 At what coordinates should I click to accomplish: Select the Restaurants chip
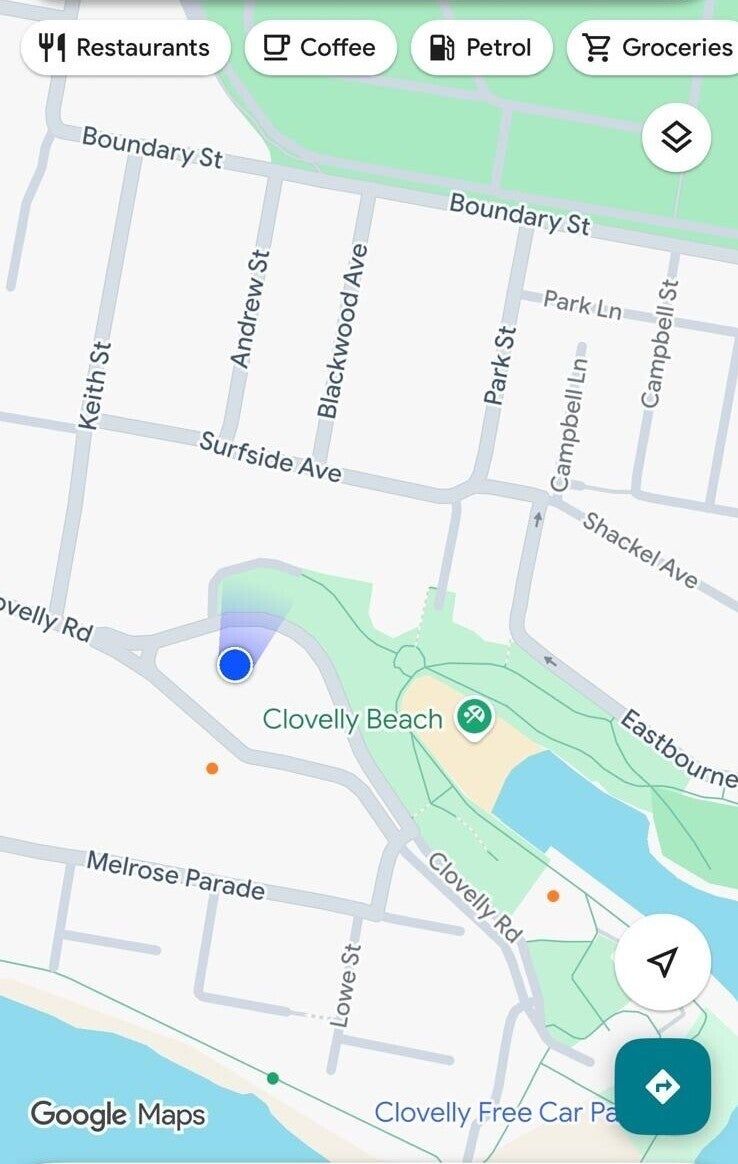pyautogui.click(x=125, y=47)
